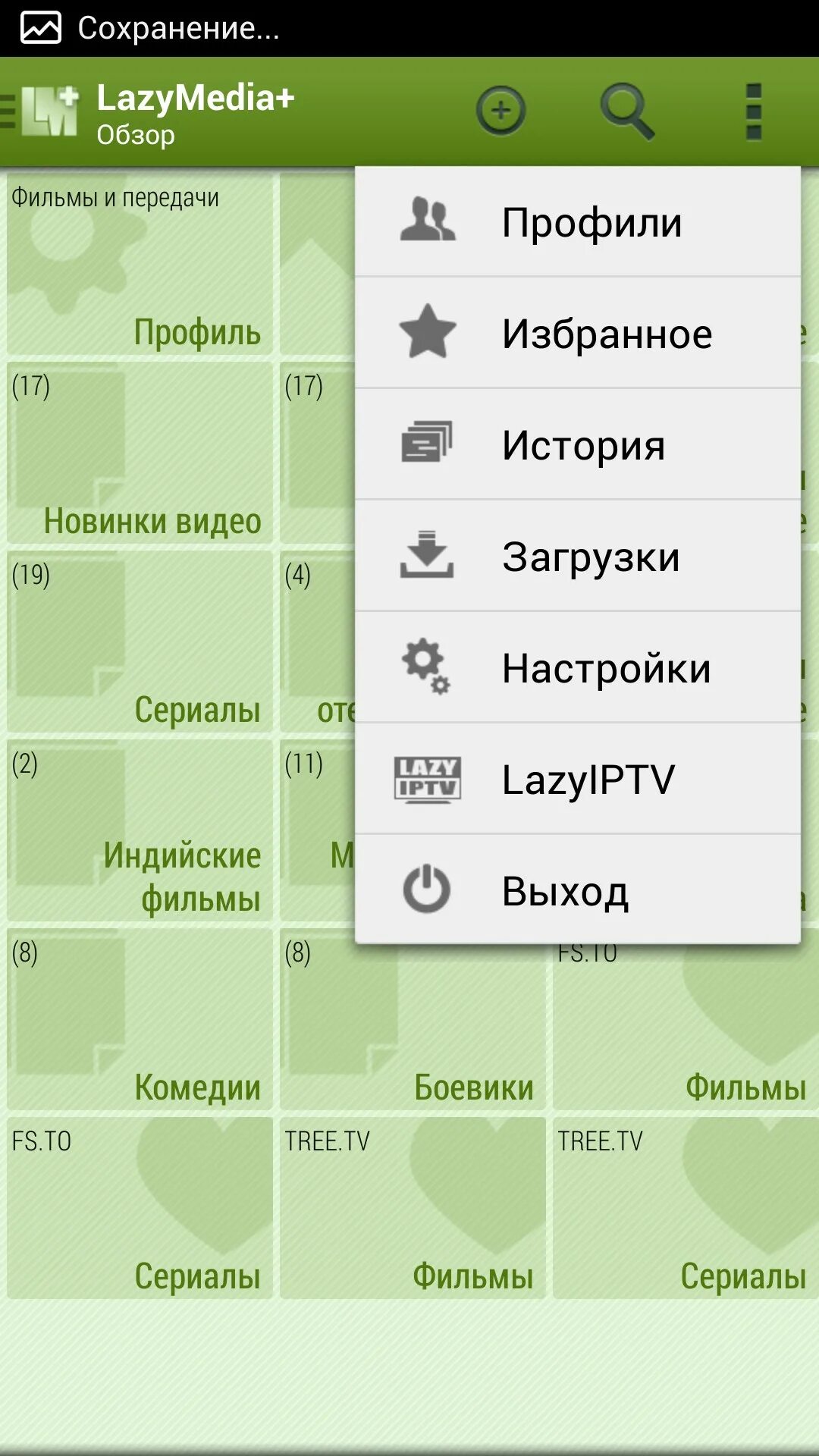Open the FS.TO Сериалы favorites tile
This screenshot has height=1456, width=819.
click(x=140, y=1208)
